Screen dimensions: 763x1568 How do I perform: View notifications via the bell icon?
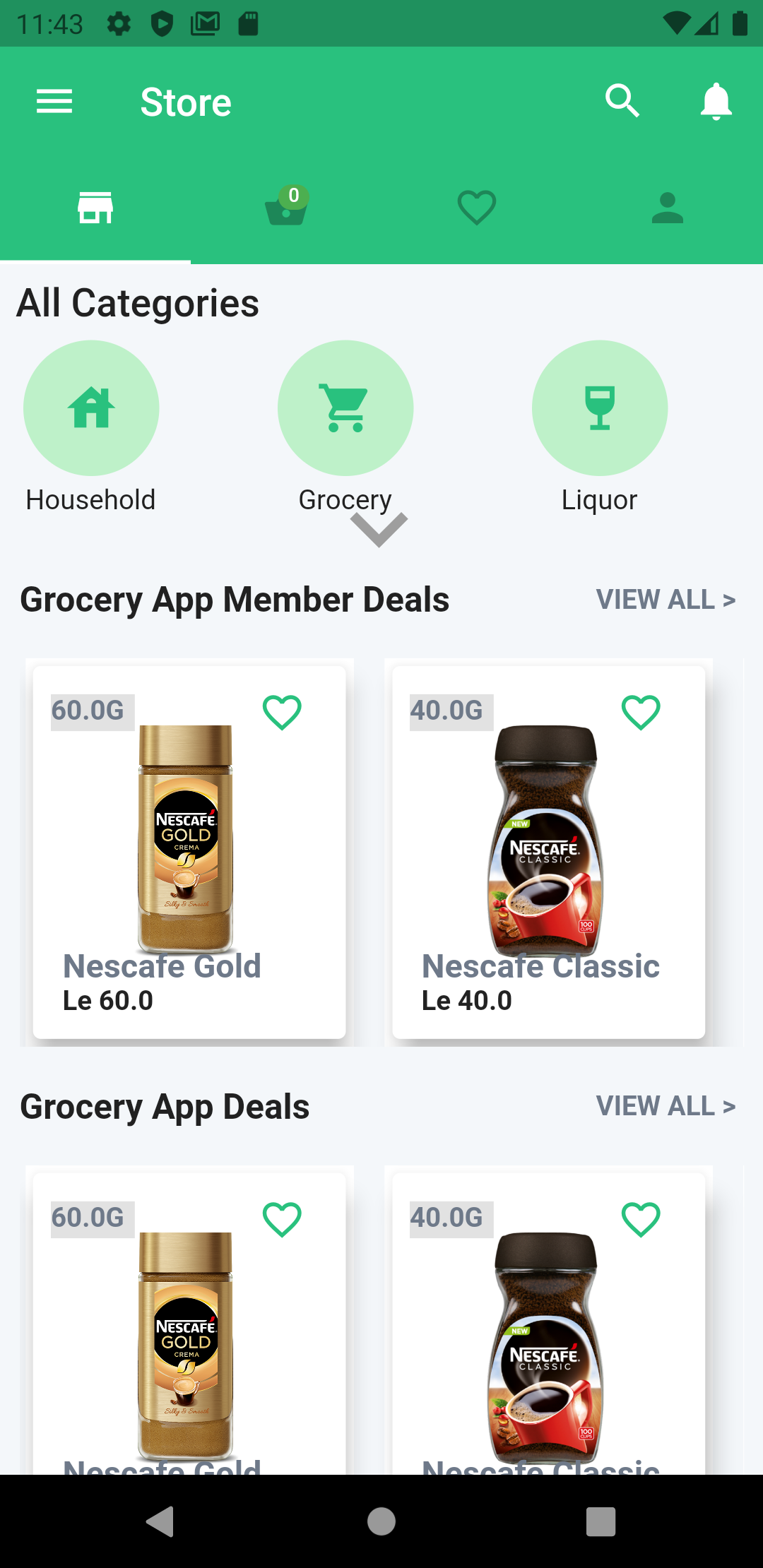click(716, 101)
